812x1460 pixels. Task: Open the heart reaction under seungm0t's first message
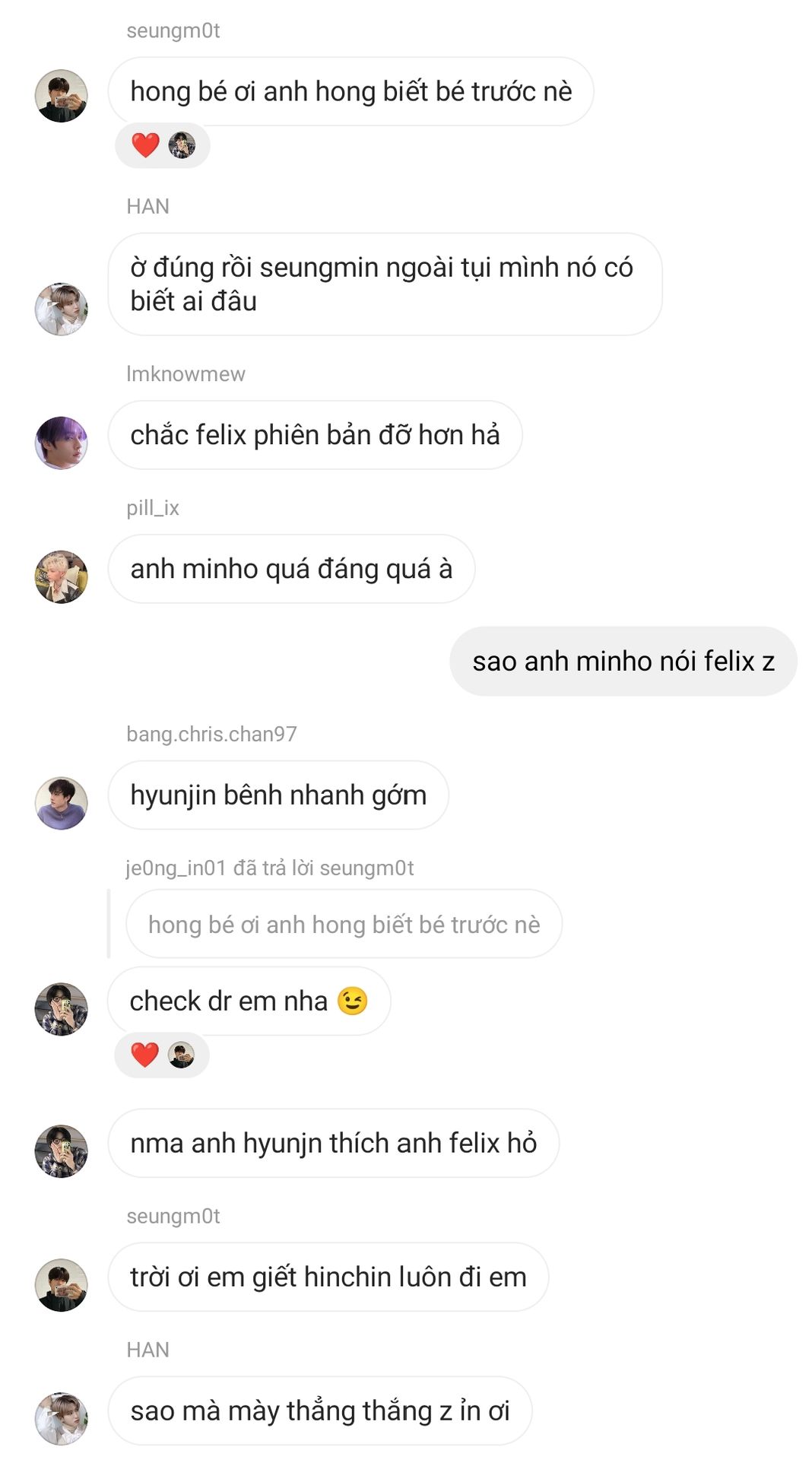162,145
